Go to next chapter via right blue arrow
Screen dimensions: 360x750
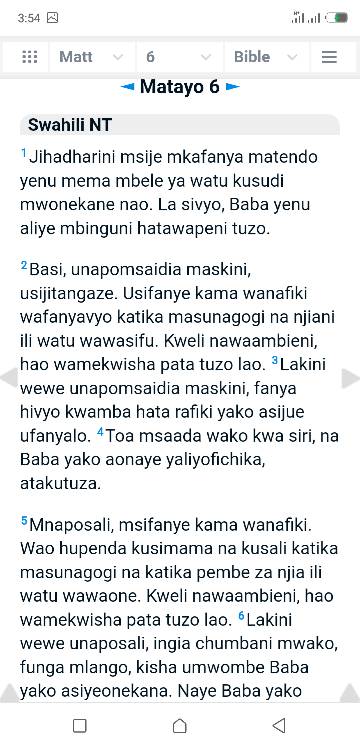pos(233,87)
